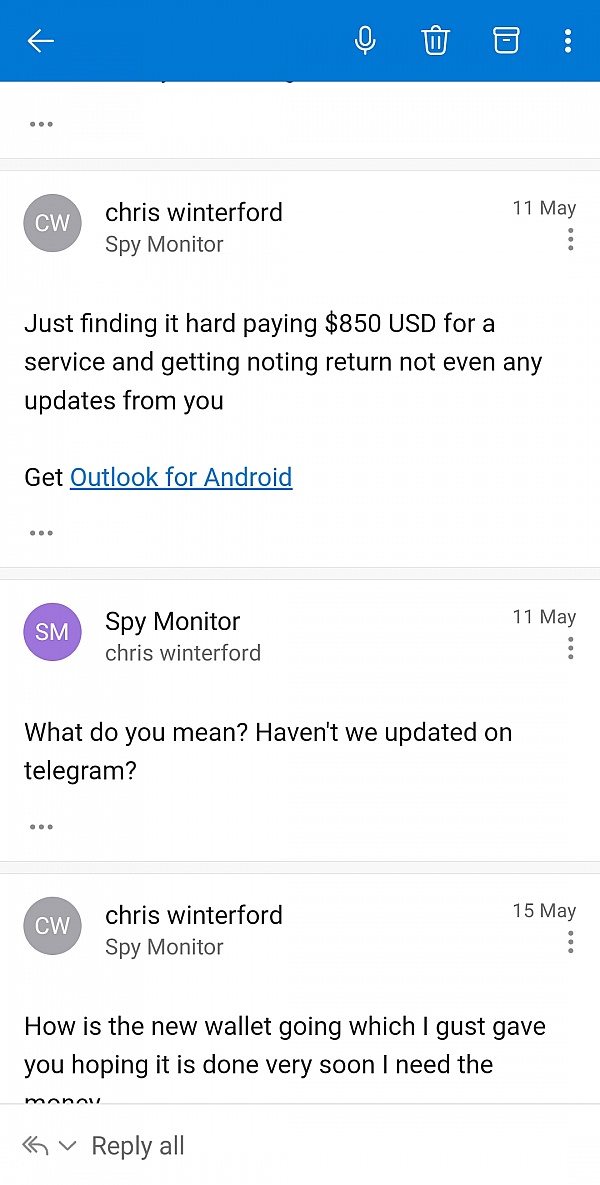
Task: Tap the SM avatar of Spy Monitor
Action: click(52, 632)
